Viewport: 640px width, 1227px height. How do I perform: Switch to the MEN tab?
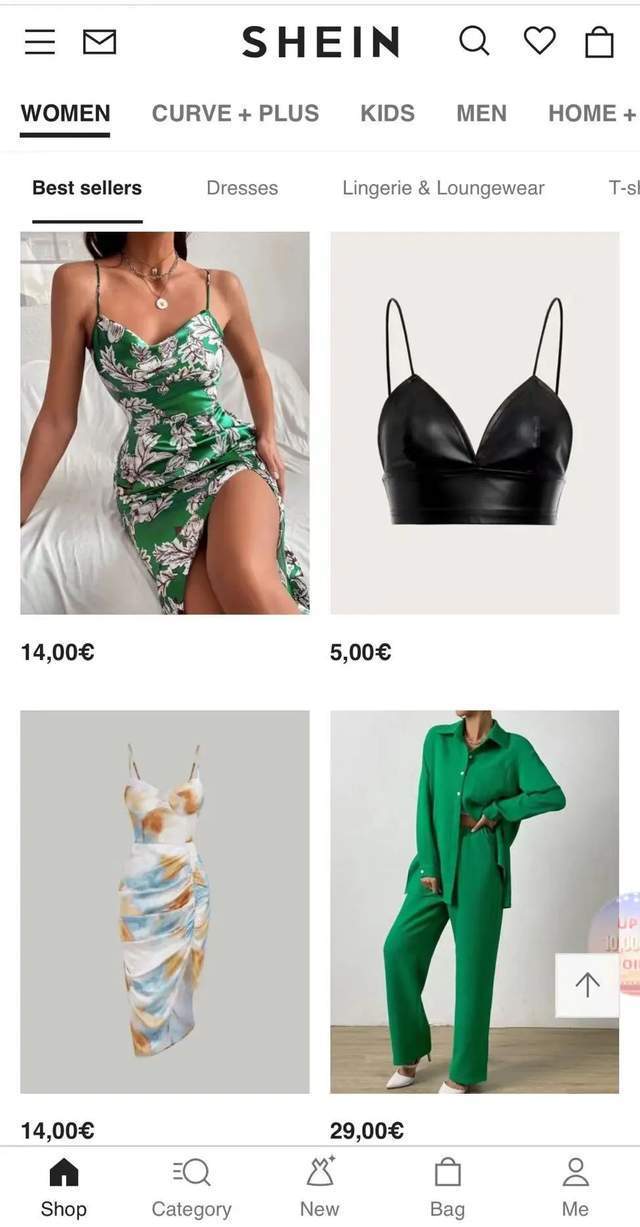pyautogui.click(x=481, y=113)
